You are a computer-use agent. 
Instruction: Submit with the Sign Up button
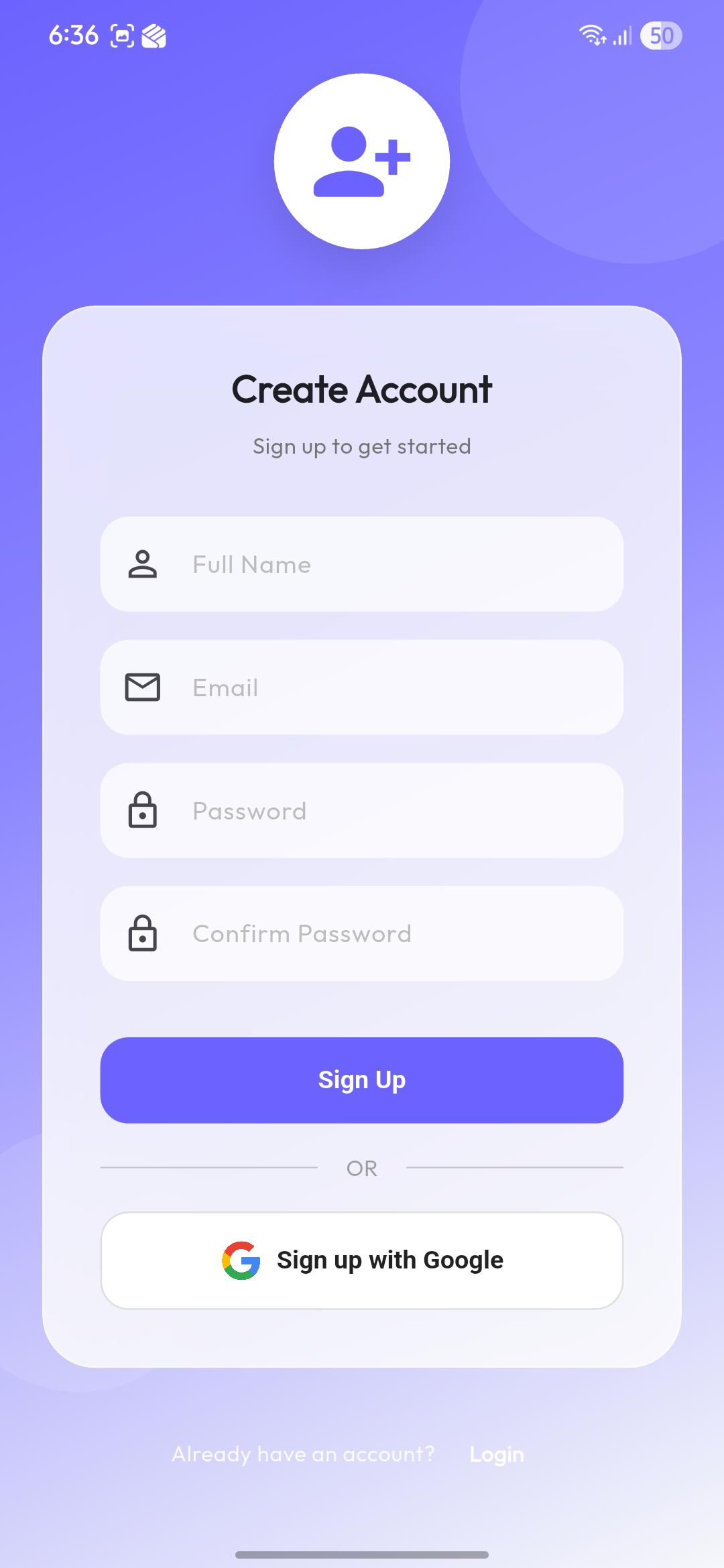(362, 1080)
